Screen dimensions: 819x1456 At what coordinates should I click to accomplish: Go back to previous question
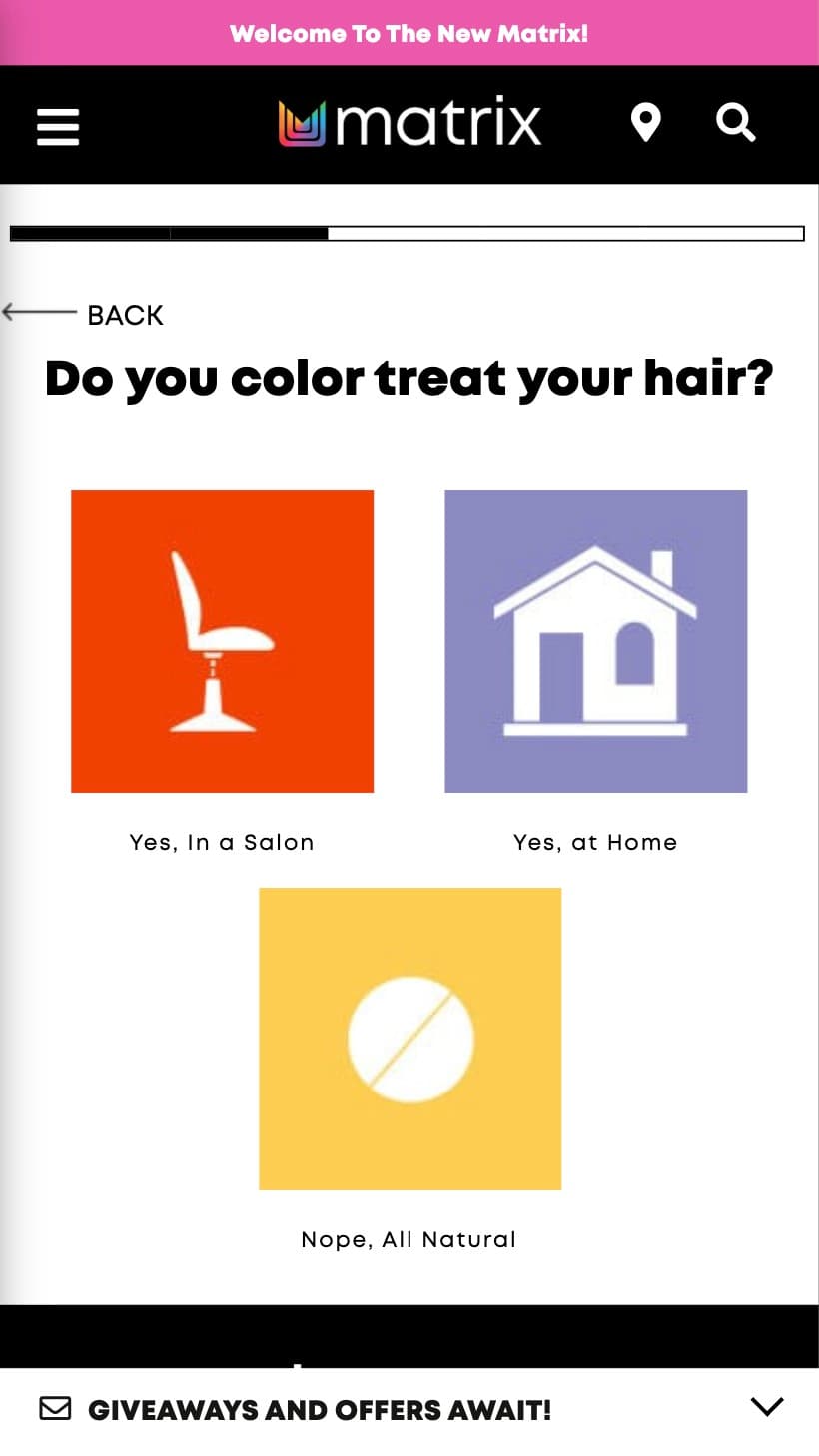click(x=84, y=315)
